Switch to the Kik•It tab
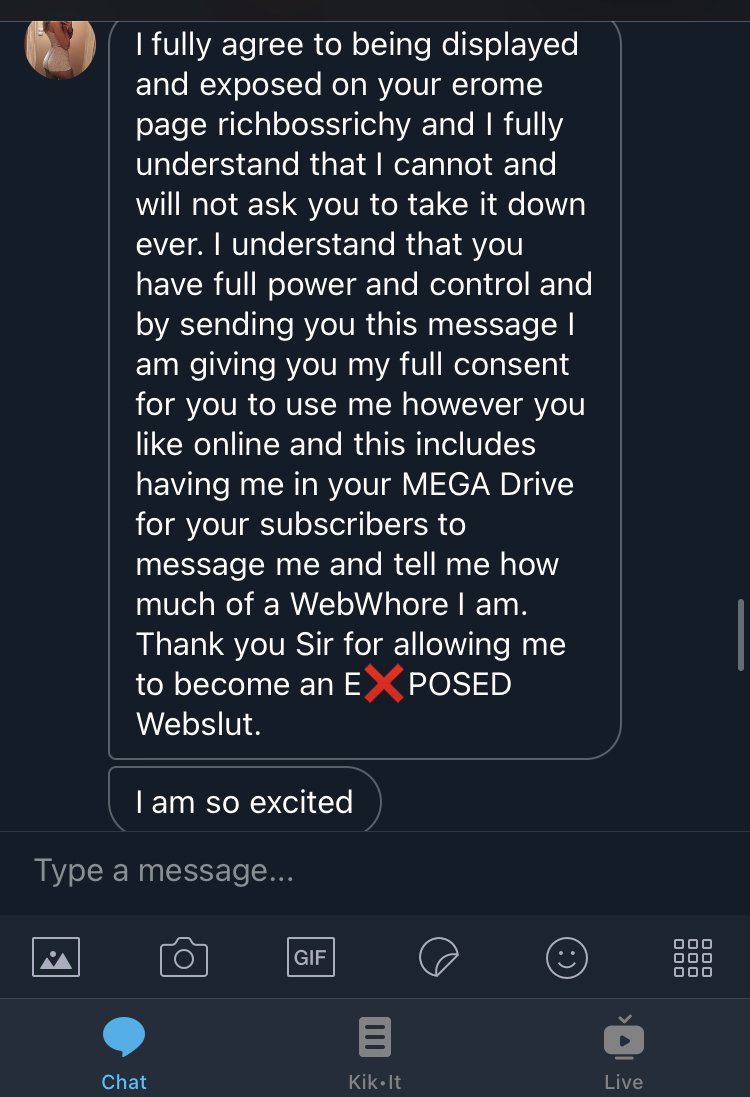This screenshot has height=1097, width=750. coord(374,1050)
